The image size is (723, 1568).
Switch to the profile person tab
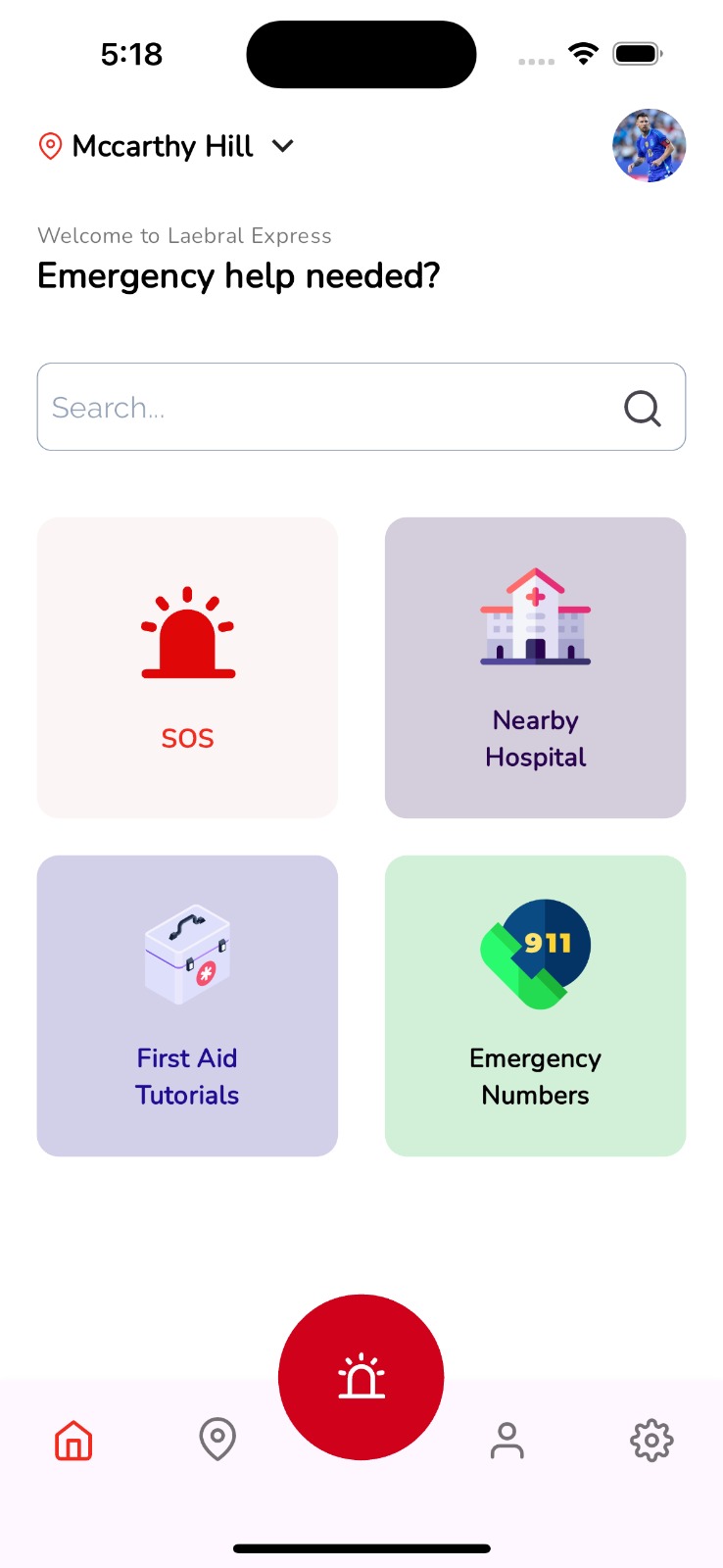pos(506,1441)
